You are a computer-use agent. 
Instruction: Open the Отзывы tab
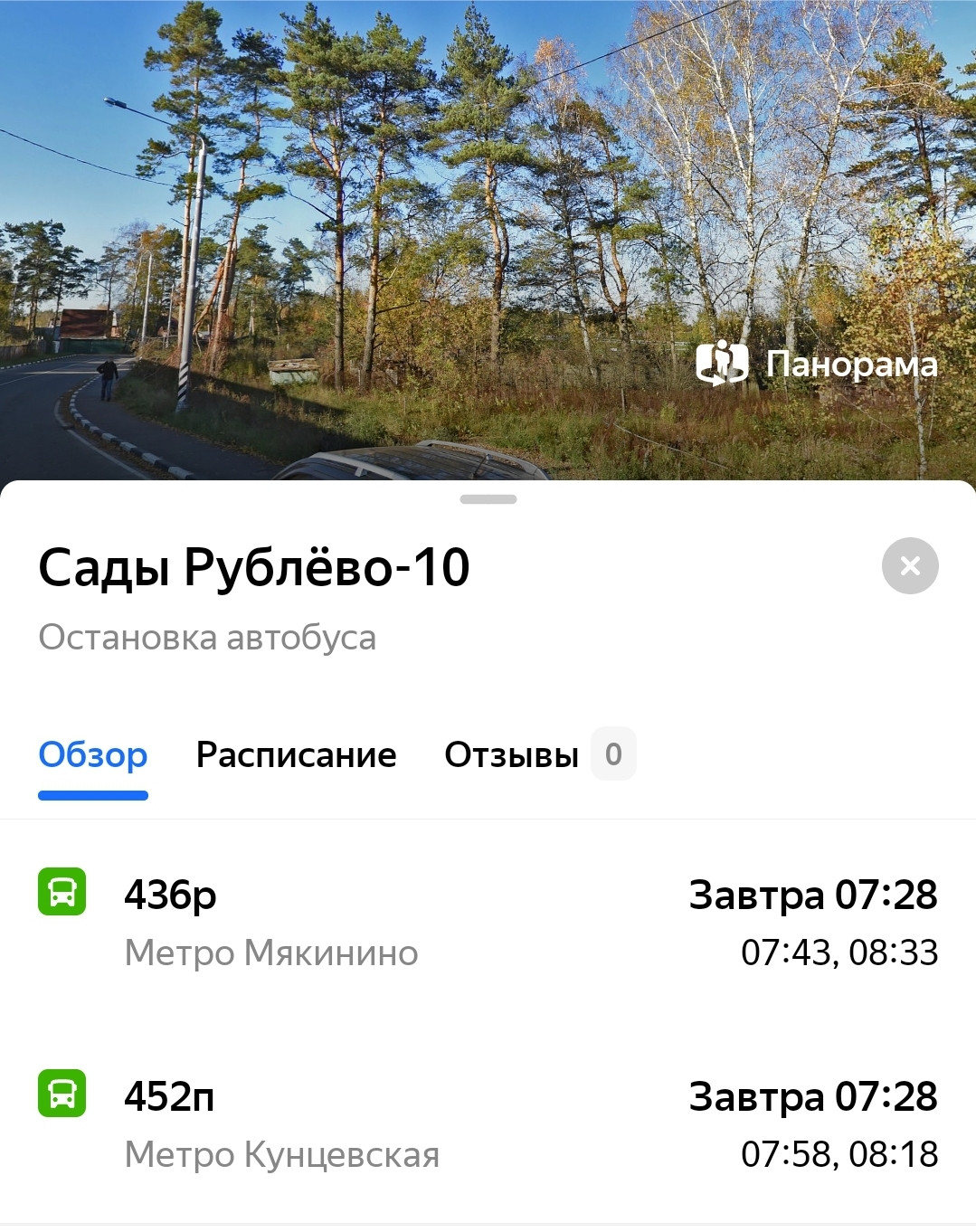pyautogui.click(x=512, y=754)
